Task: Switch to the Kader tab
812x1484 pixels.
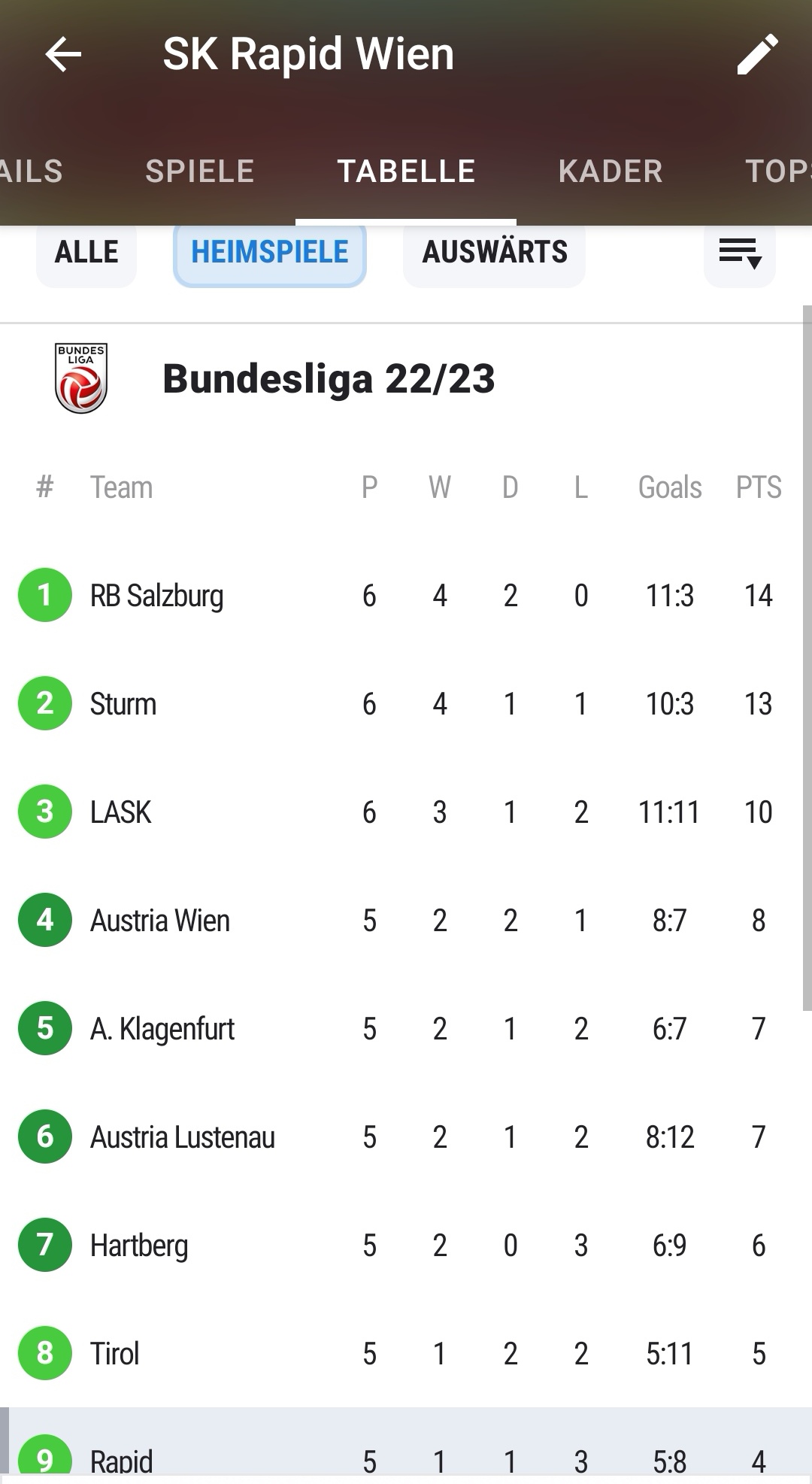Action: point(611,171)
